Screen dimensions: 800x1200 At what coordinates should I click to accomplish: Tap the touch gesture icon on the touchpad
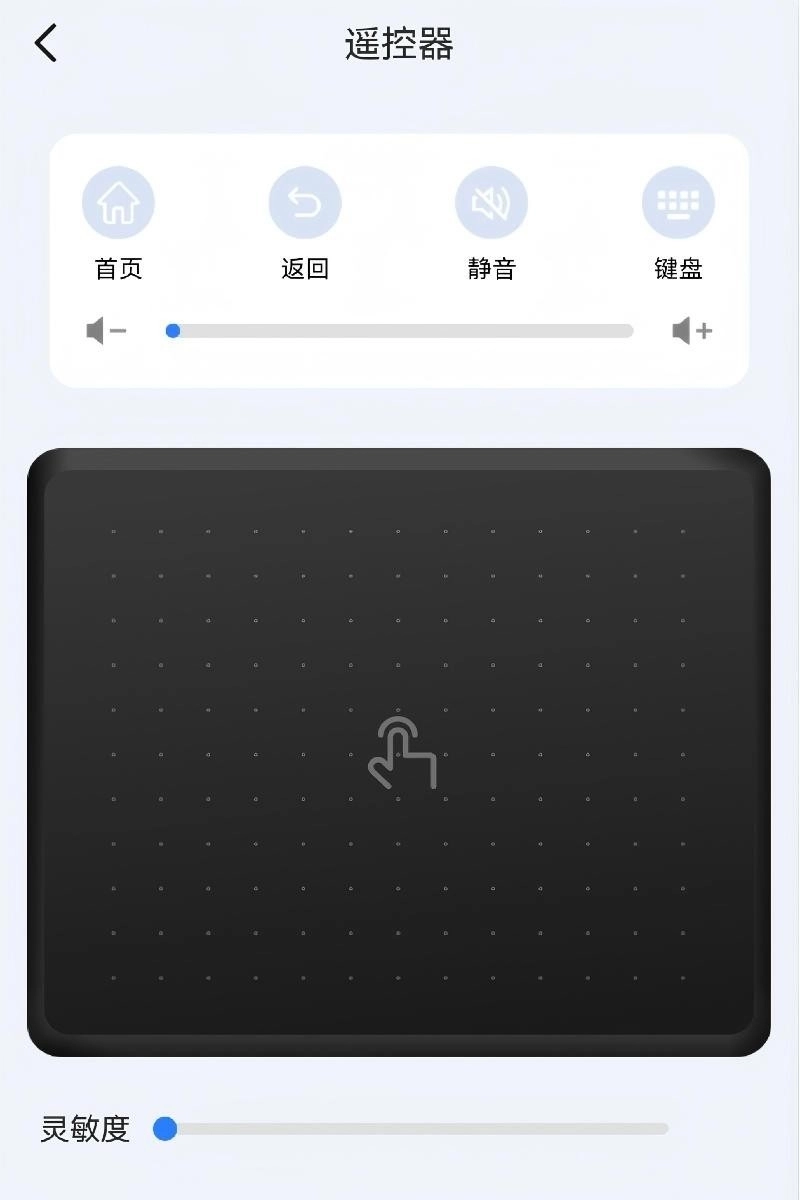(x=400, y=755)
